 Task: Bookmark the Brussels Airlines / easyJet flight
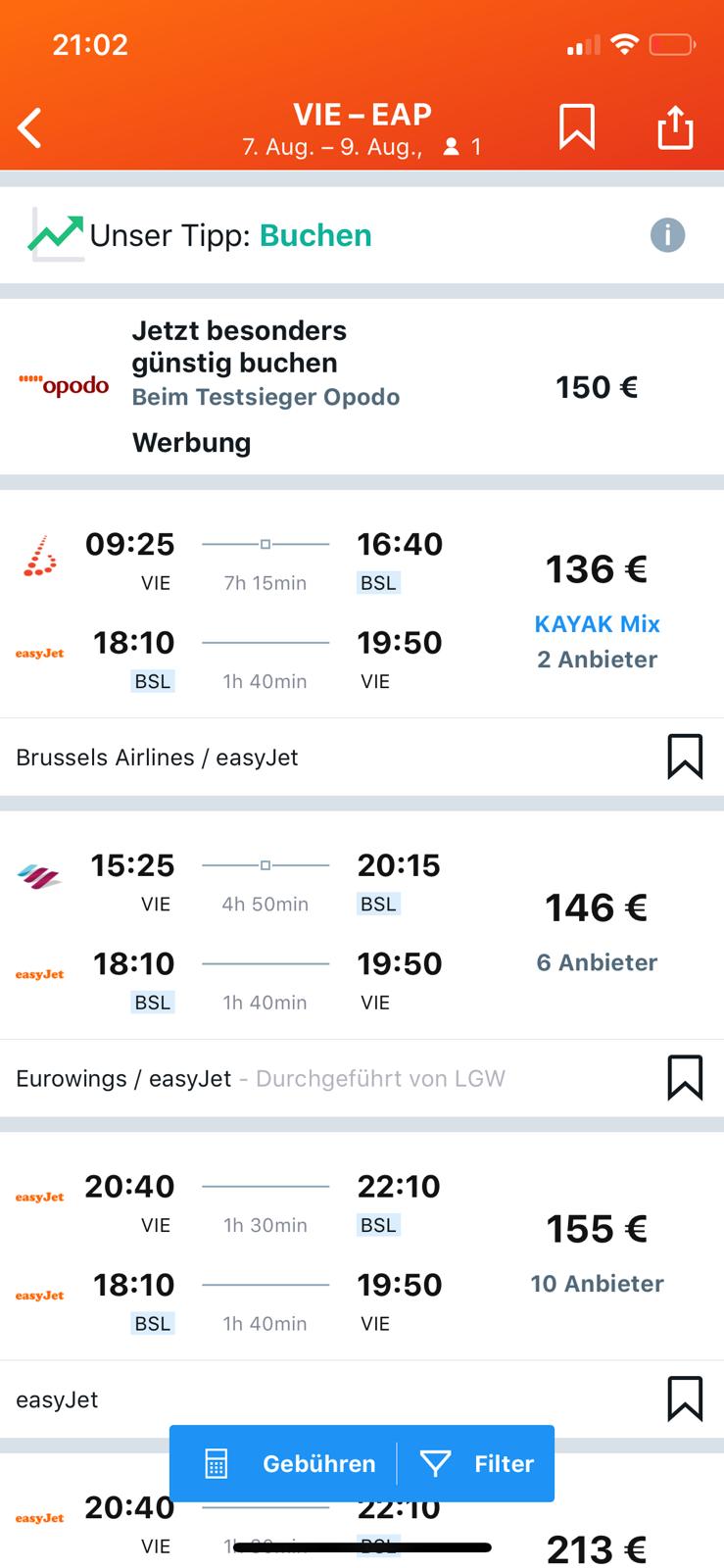click(685, 757)
